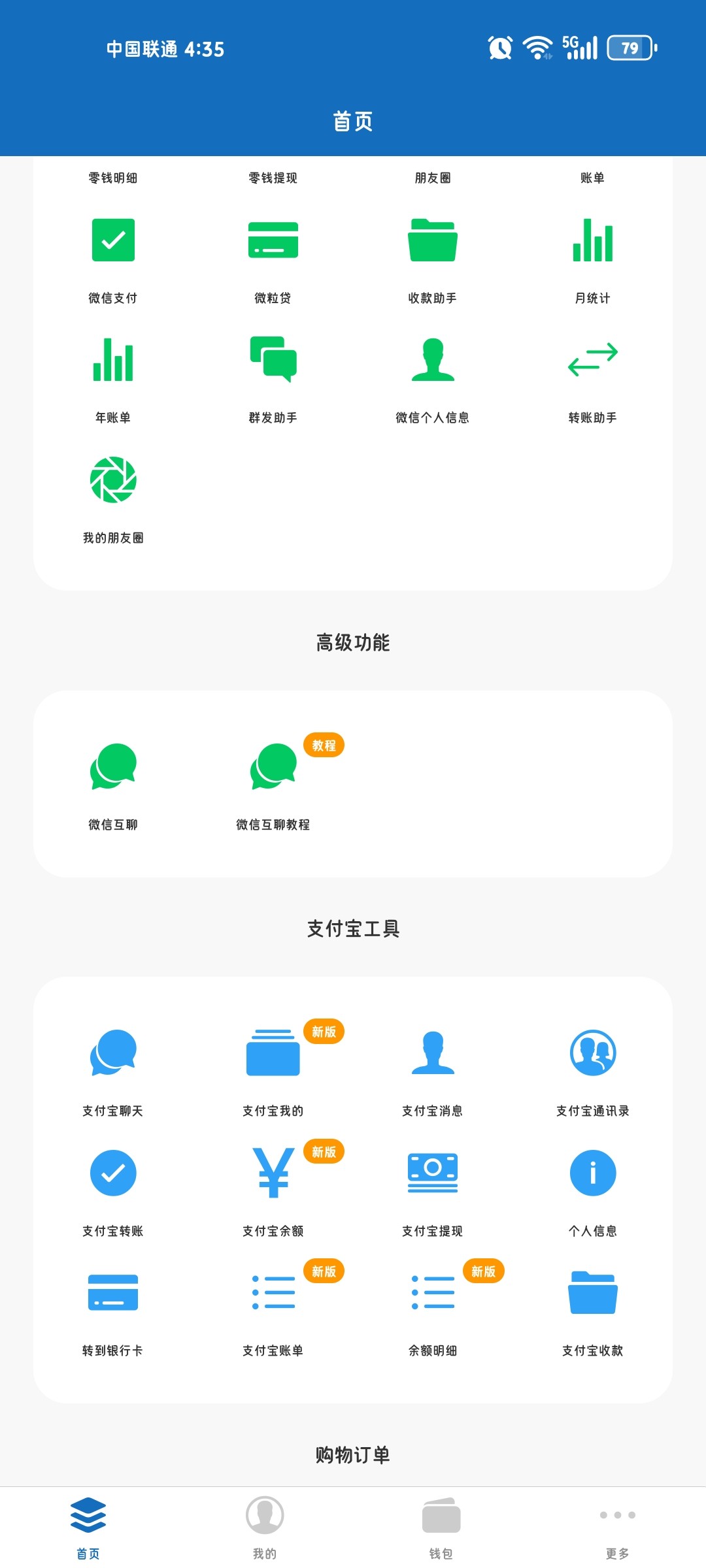
Task: Open 微信个人信息
Action: tap(433, 360)
